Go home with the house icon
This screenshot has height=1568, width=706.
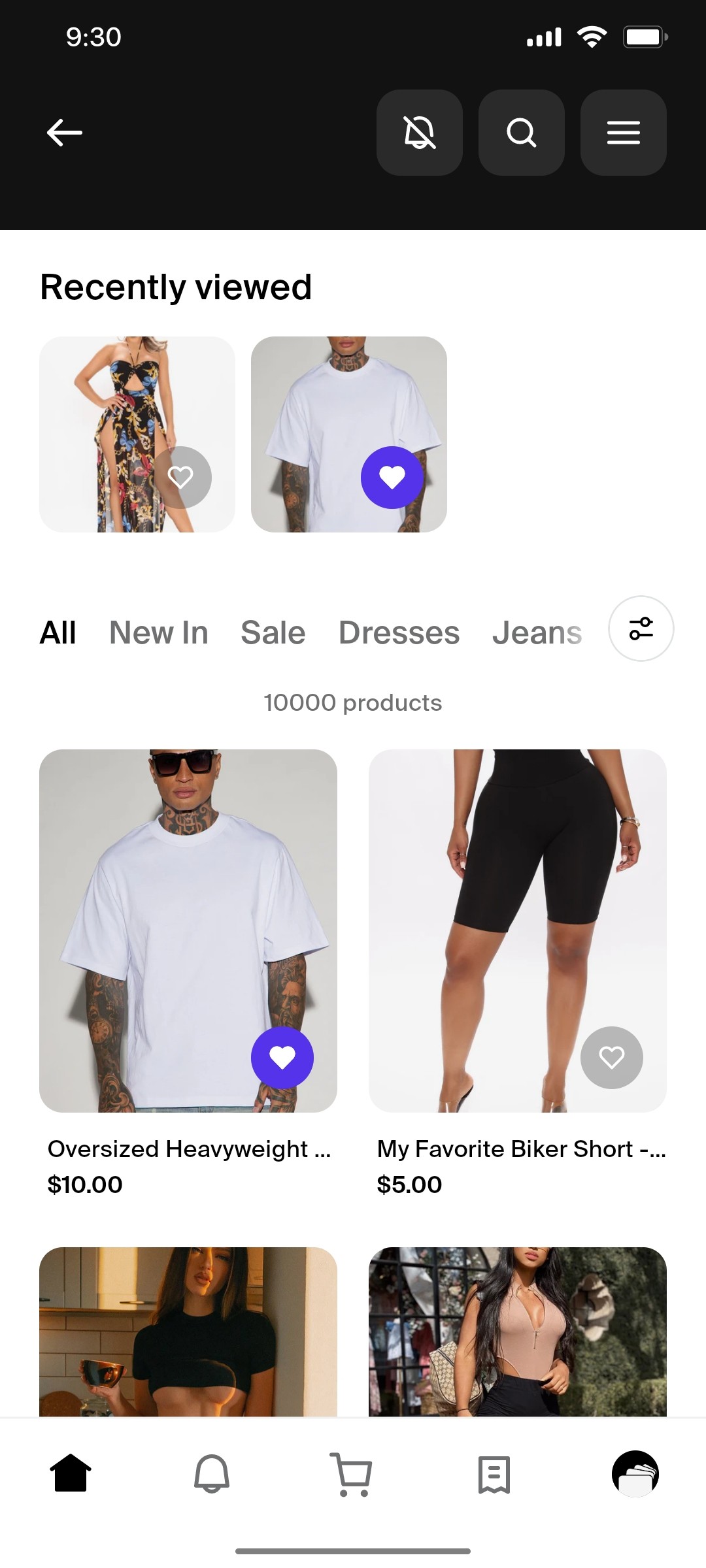[71, 1475]
